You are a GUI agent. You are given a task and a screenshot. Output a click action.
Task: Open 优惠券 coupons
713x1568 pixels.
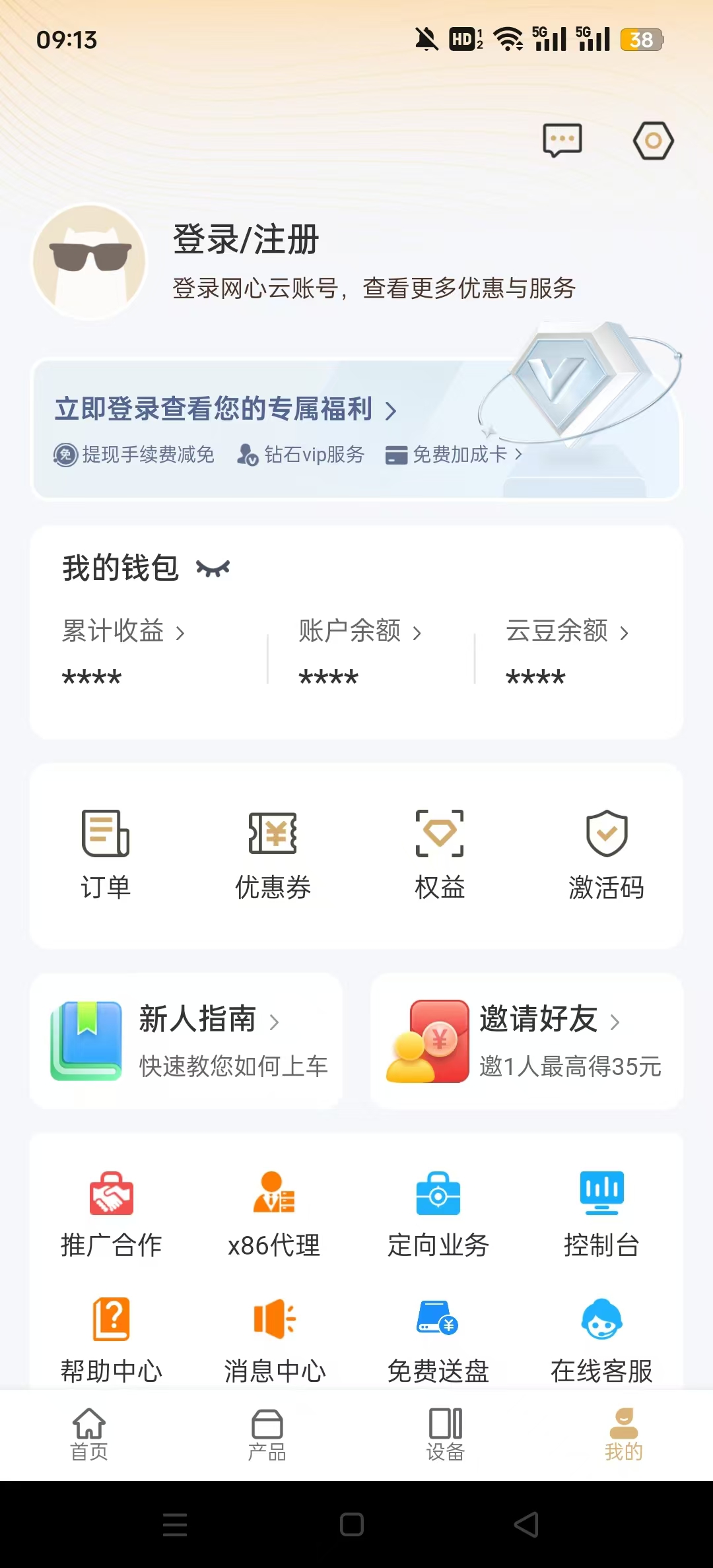click(273, 855)
